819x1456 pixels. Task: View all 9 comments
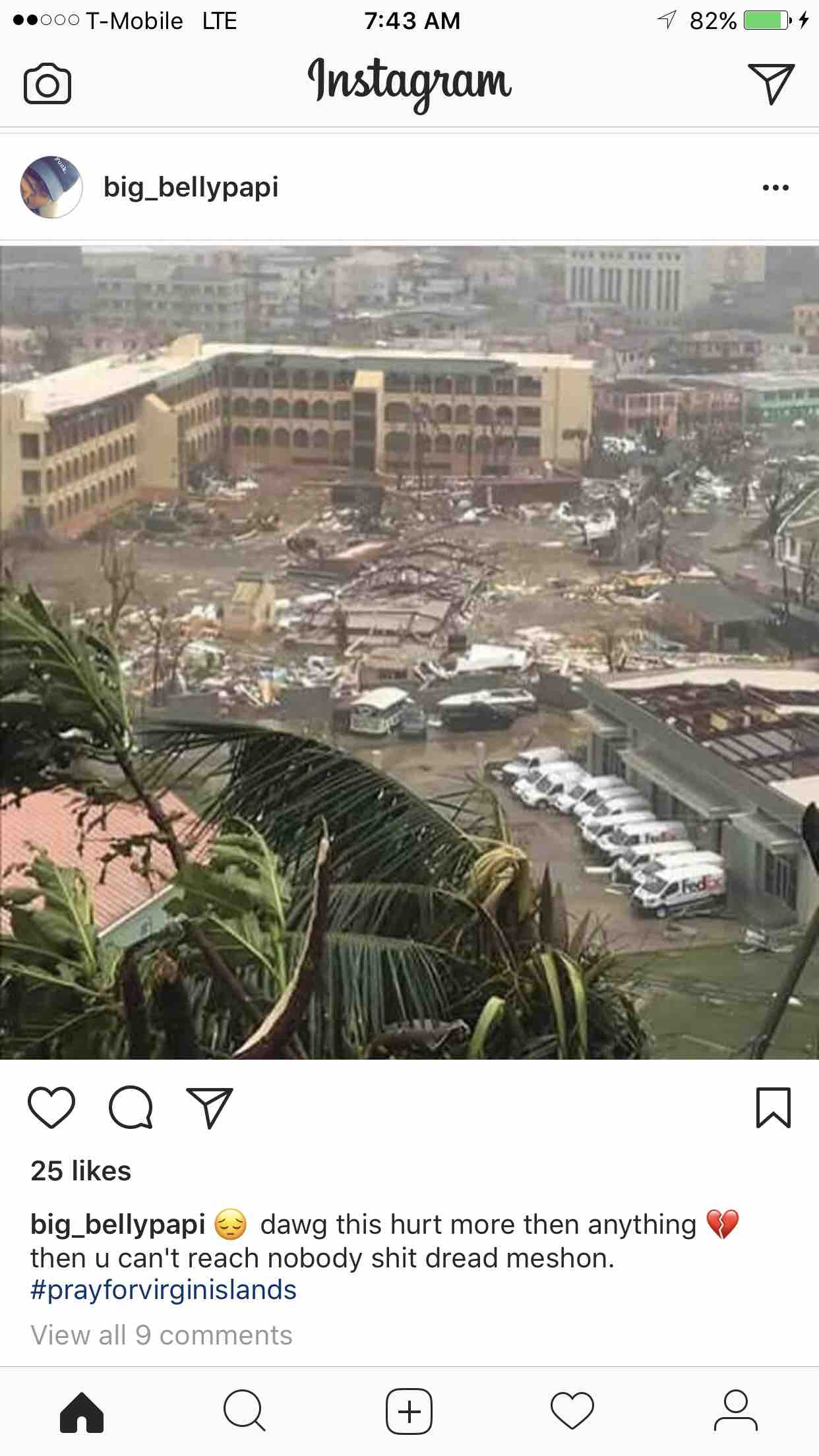pyautogui.click(x=162, y=1335)
